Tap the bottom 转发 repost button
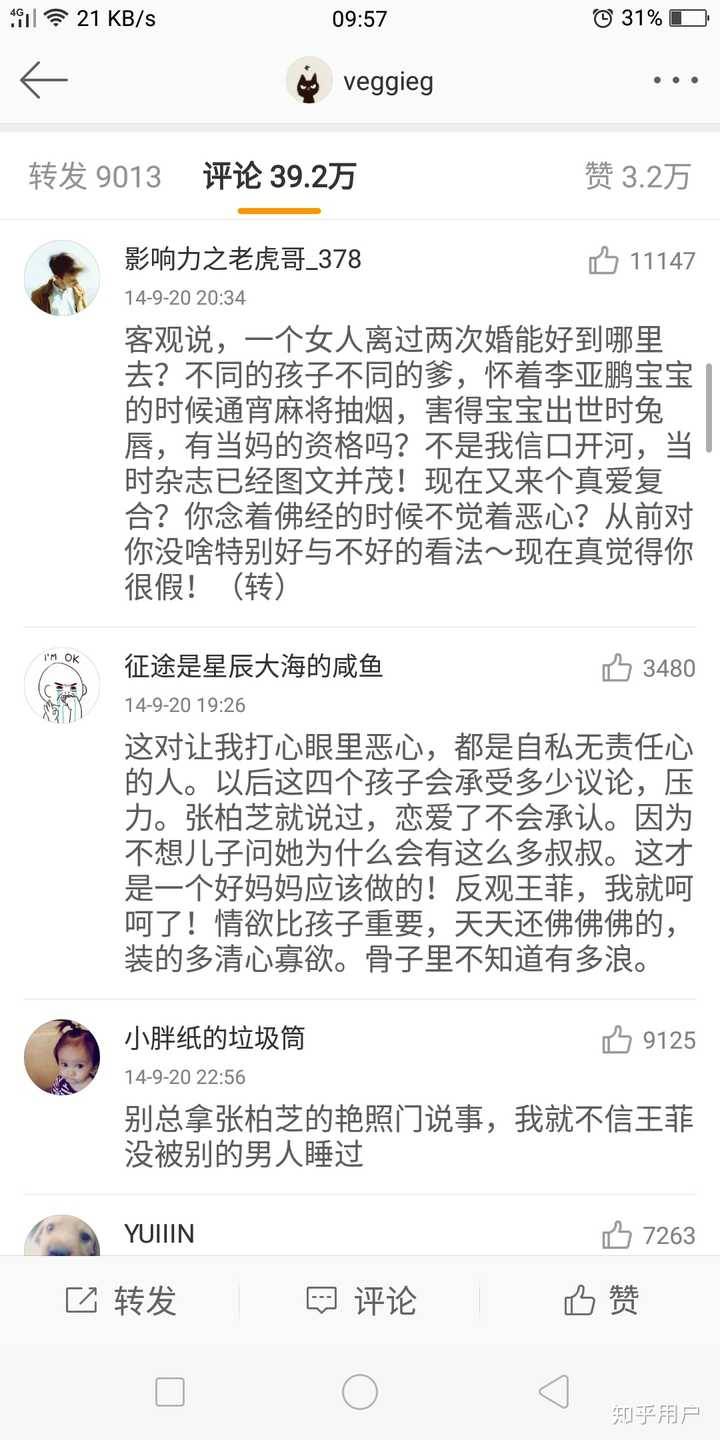The width and height of the screenshot is (720, 1440). click(x=120, y=1300)
